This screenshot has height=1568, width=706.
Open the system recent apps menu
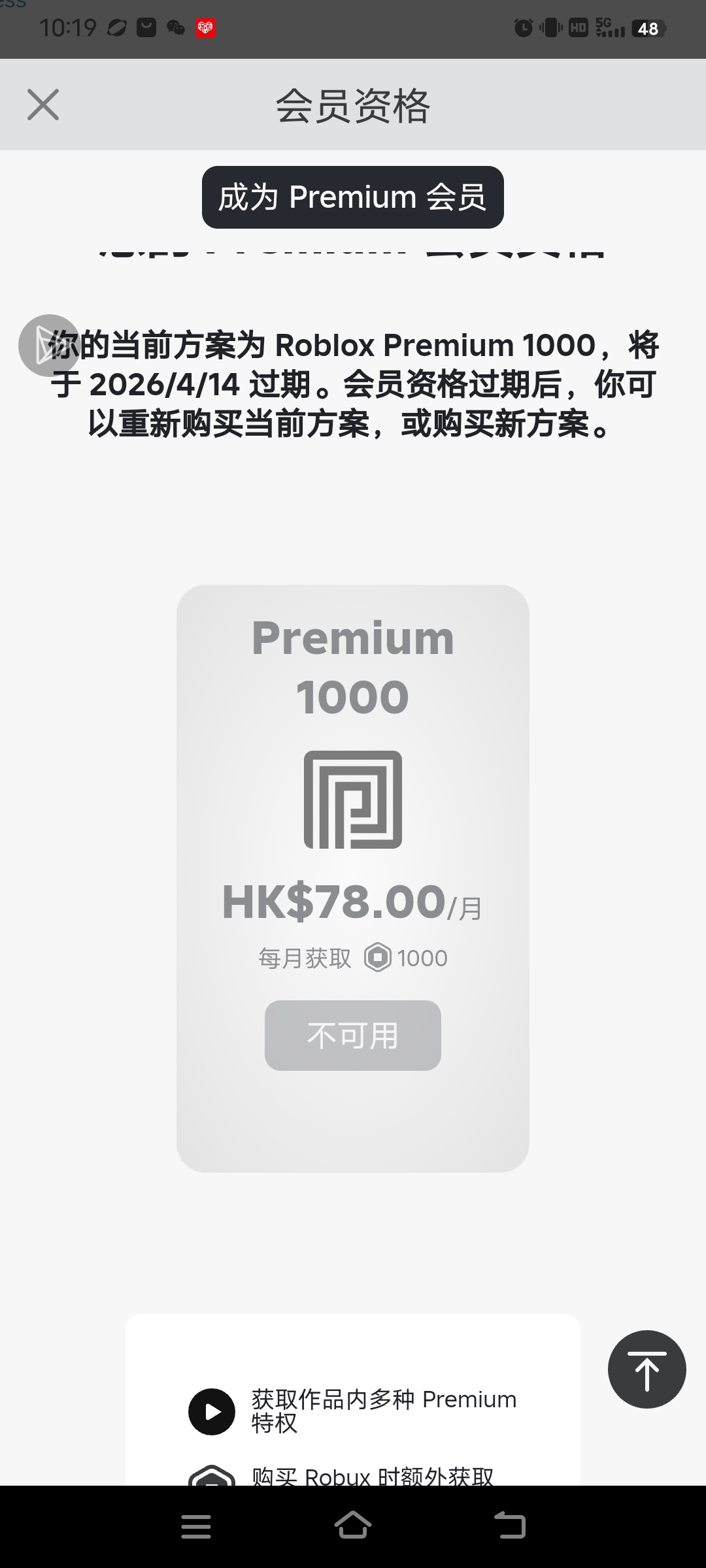tap(196, 1527)
